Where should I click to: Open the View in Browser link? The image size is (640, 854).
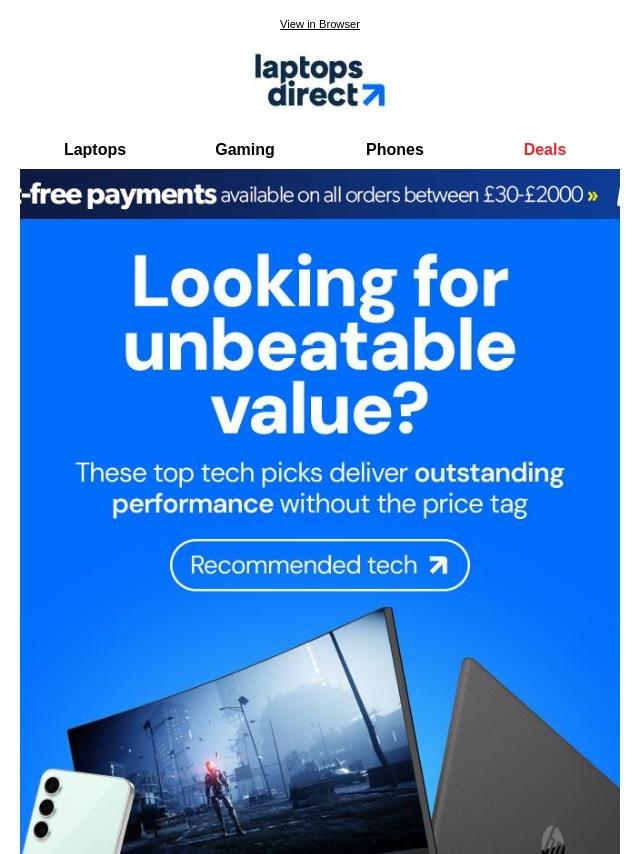coord(319,24)
